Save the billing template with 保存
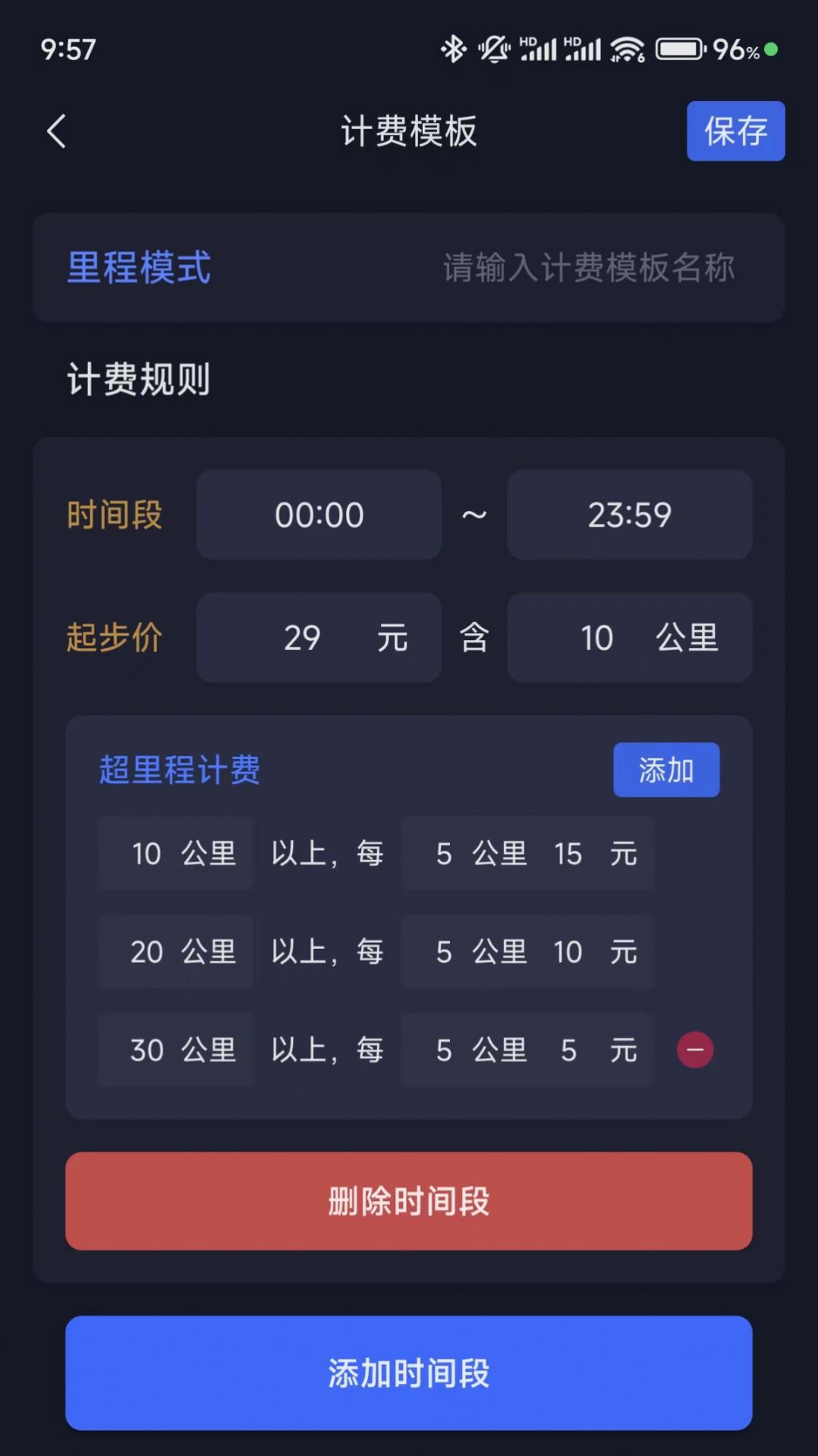The width and height of the screenshot is (818, 1456). tap(735, 131)
